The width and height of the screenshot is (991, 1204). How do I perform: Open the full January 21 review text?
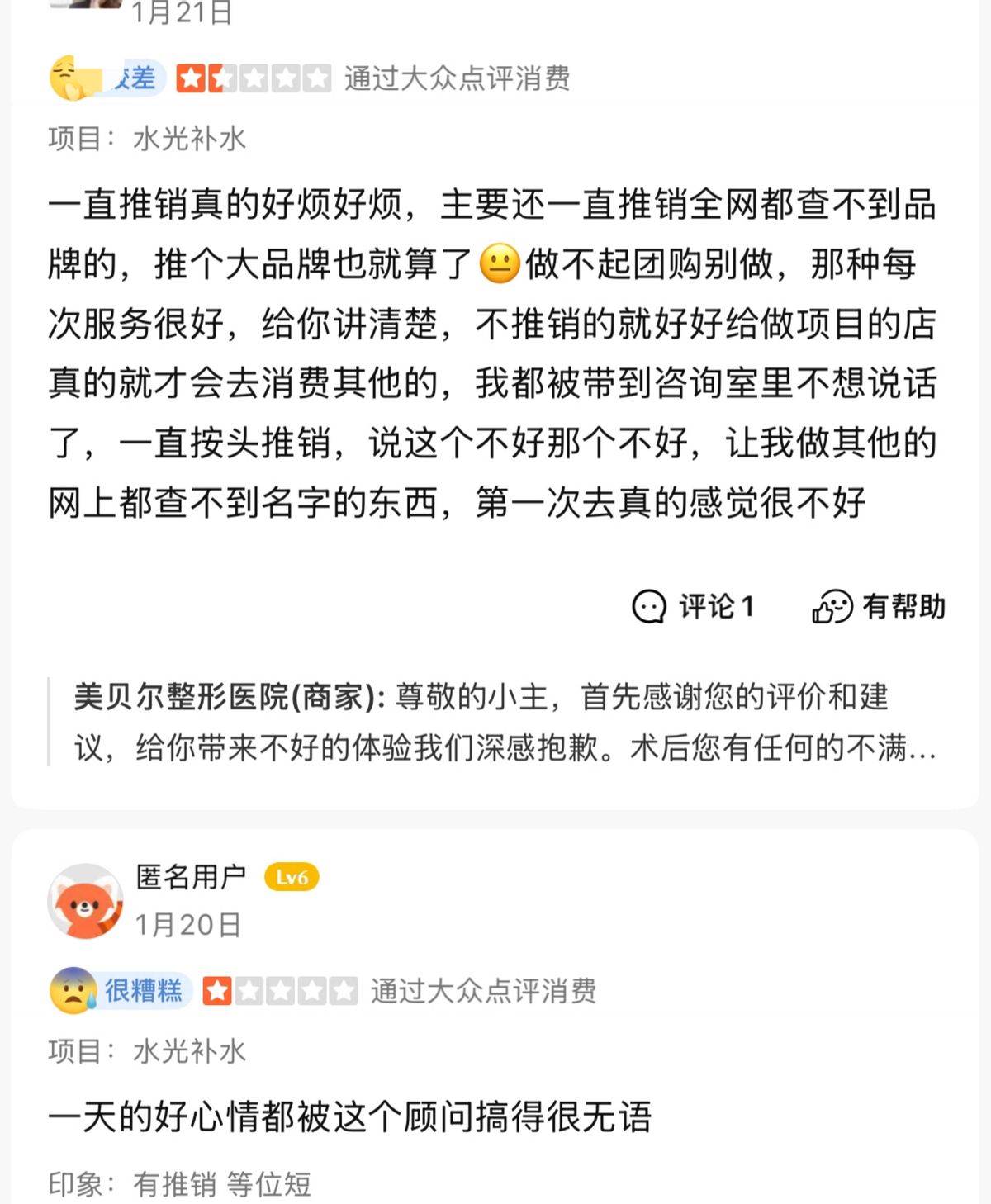[x=492, y=353]
